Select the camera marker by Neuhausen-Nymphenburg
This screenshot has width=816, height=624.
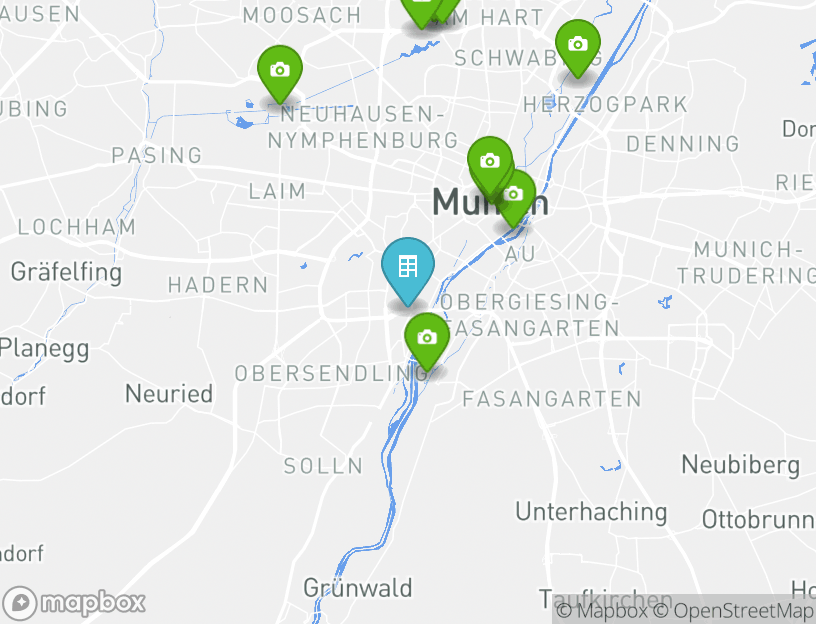coord(280,70)
